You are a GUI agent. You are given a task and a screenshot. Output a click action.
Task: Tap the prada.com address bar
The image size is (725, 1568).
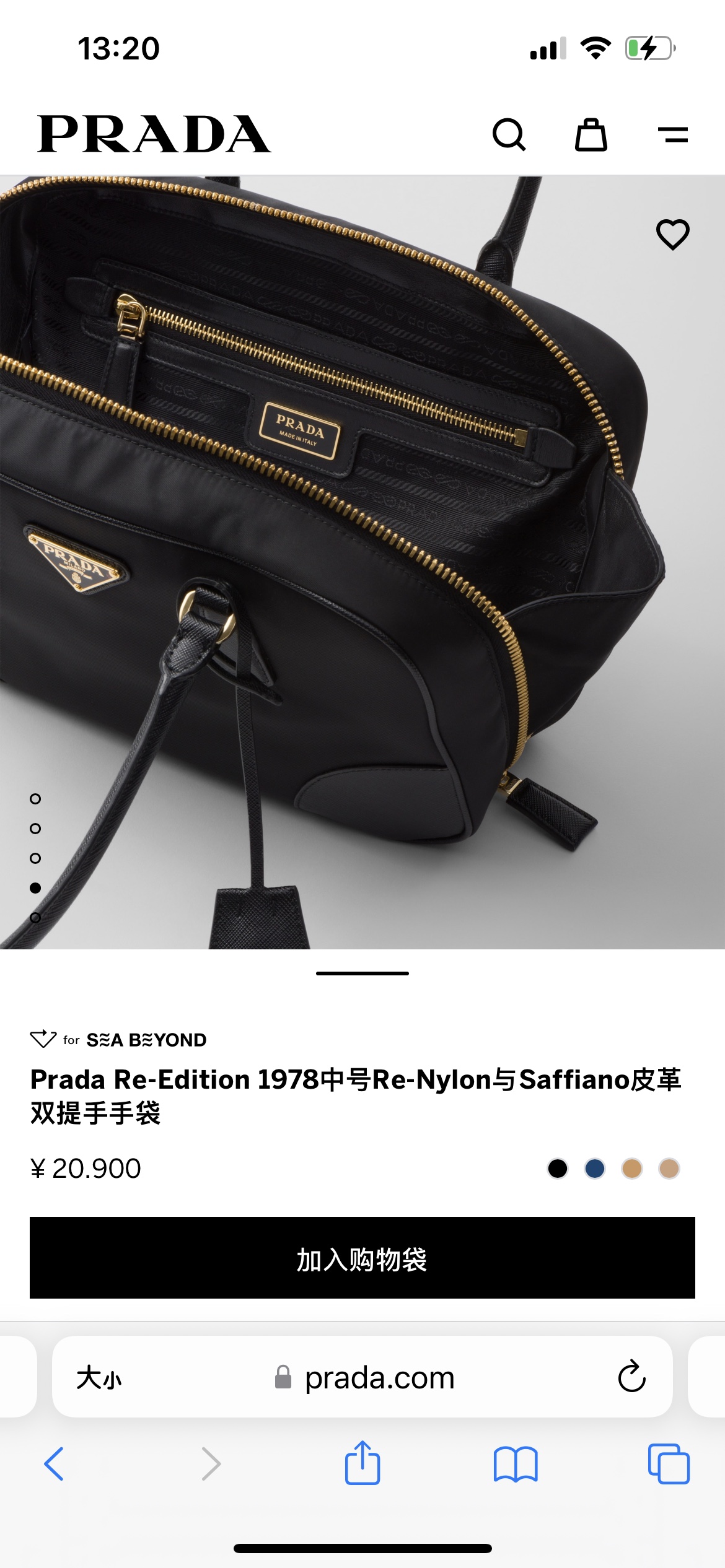tap(379, 1378)
